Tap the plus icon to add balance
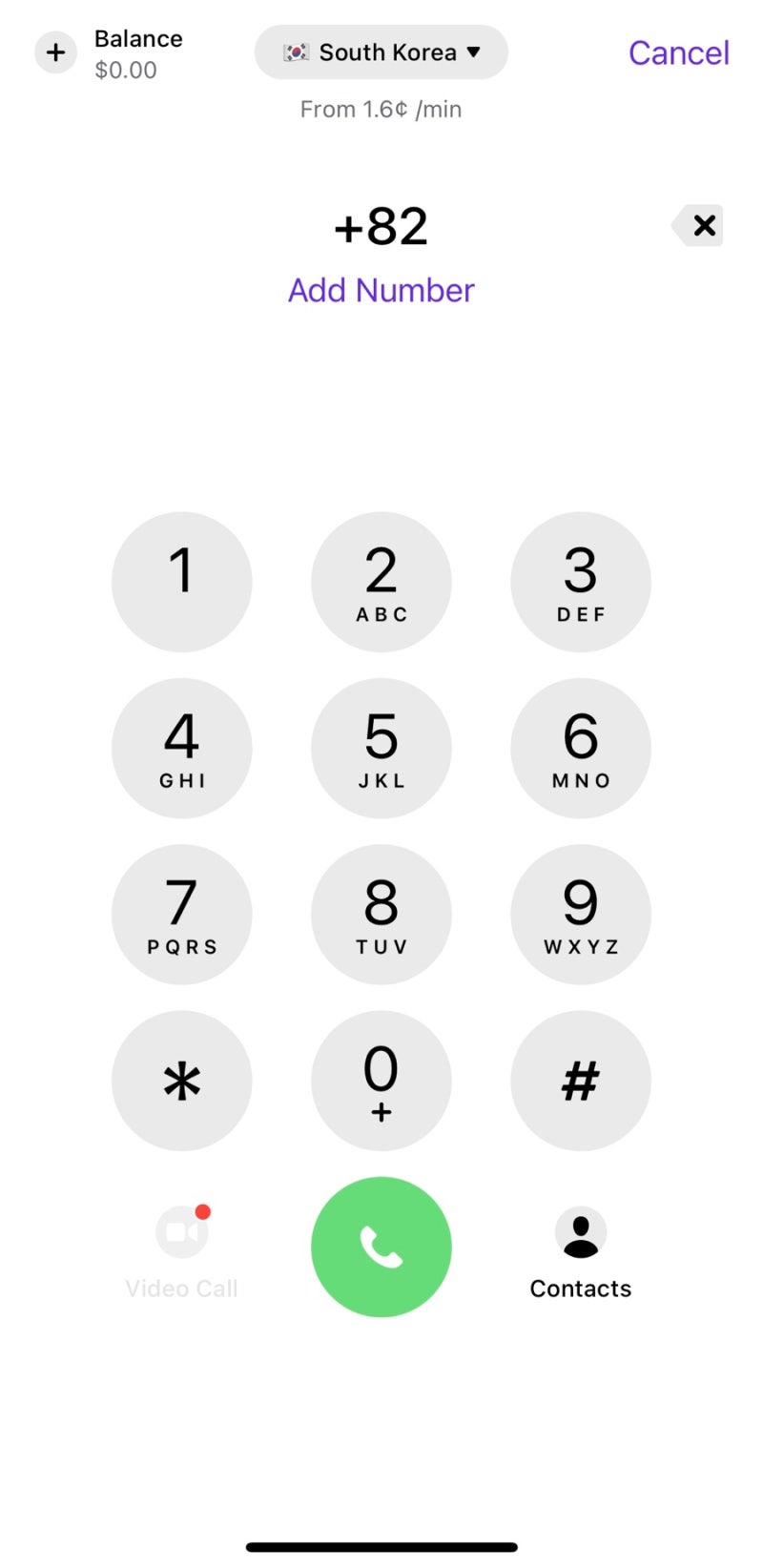 (x=54, y=52)
